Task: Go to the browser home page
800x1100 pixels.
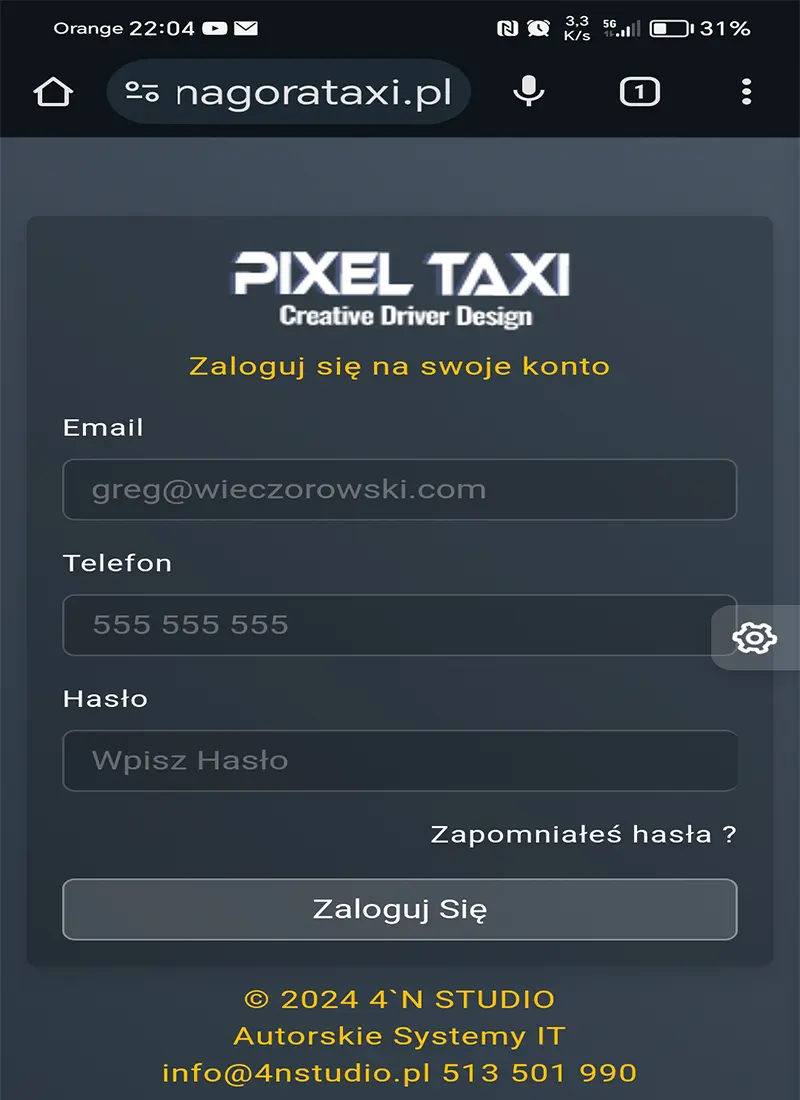Action: [53, 93]
